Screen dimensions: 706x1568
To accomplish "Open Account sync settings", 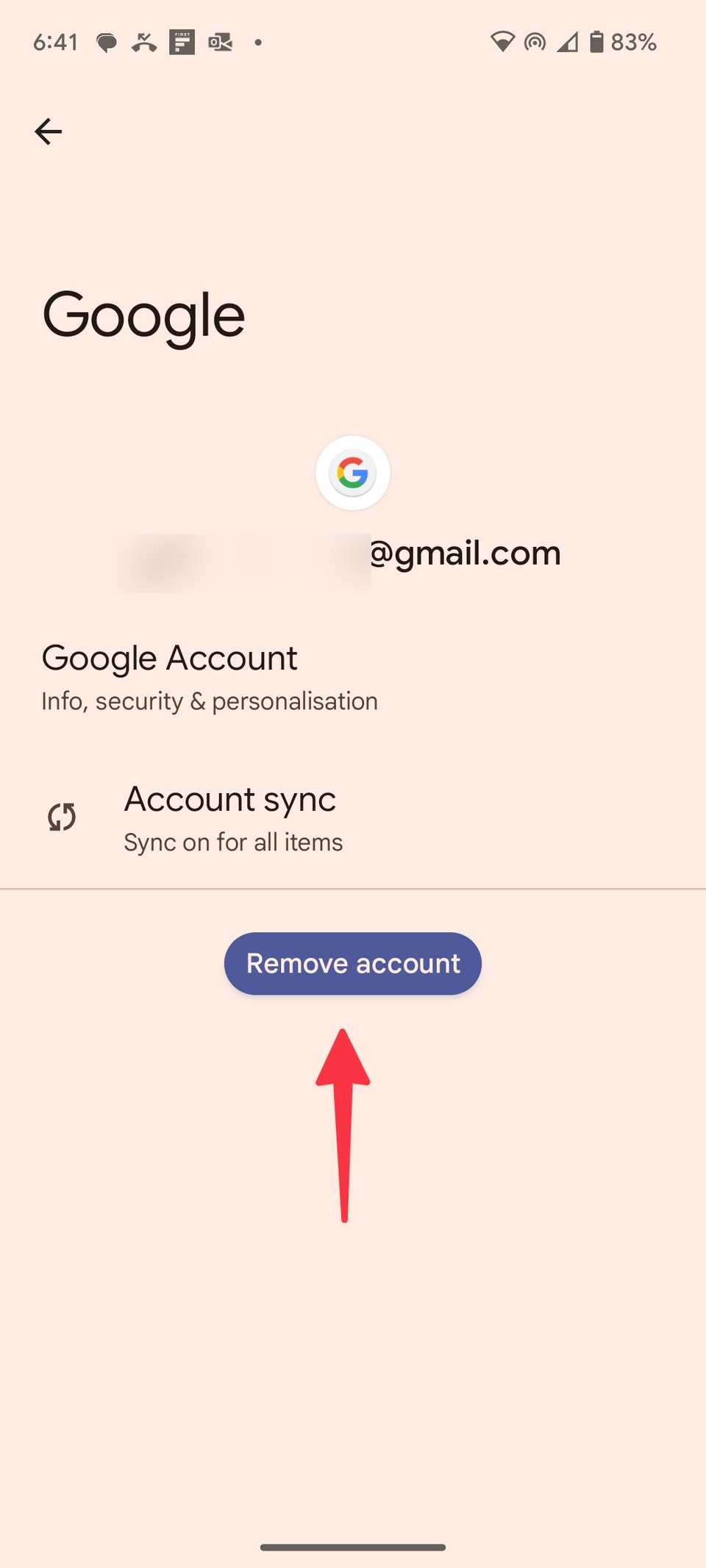I will click(x=232, y=818).
